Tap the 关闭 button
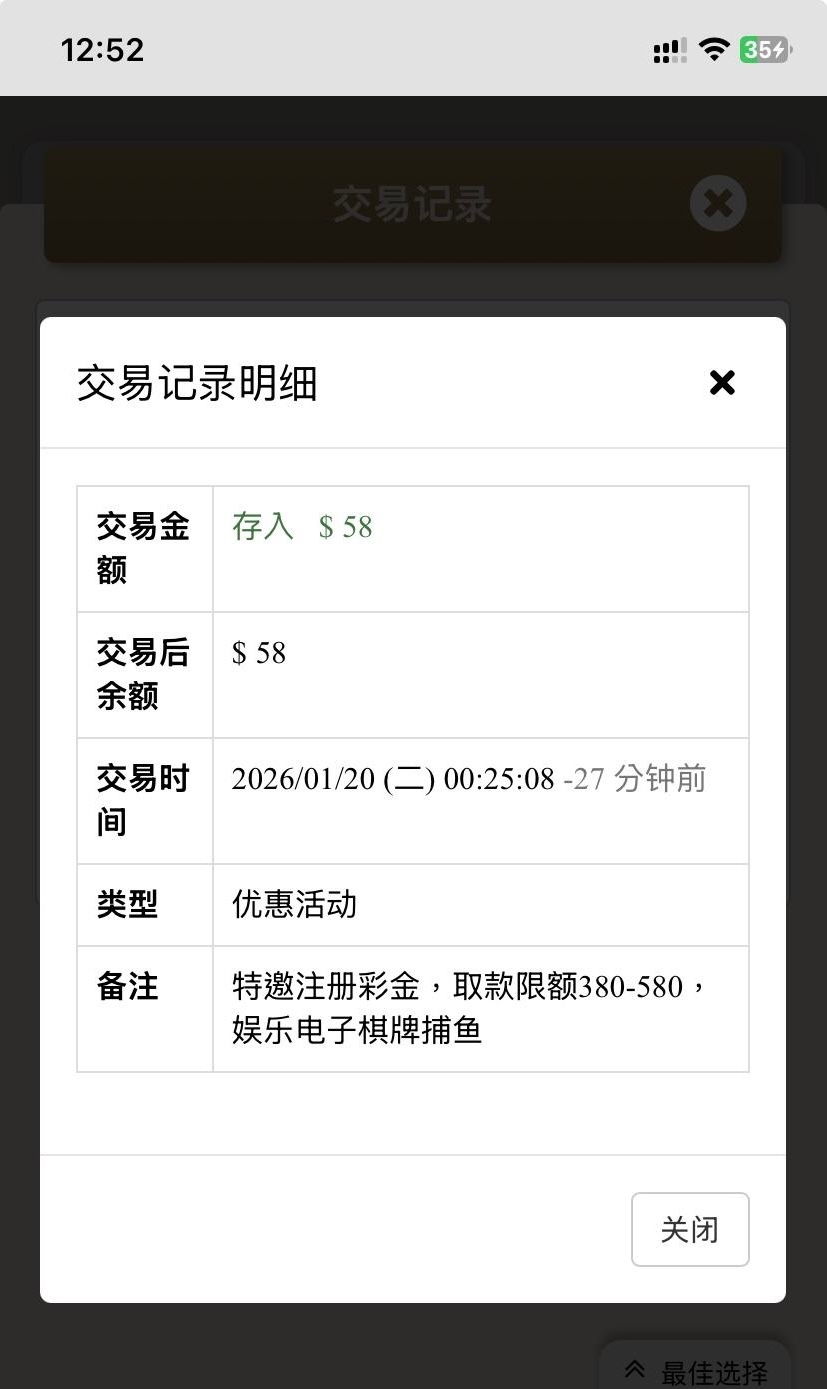This screenshot has height=1389, width=827. [690, 1229]
